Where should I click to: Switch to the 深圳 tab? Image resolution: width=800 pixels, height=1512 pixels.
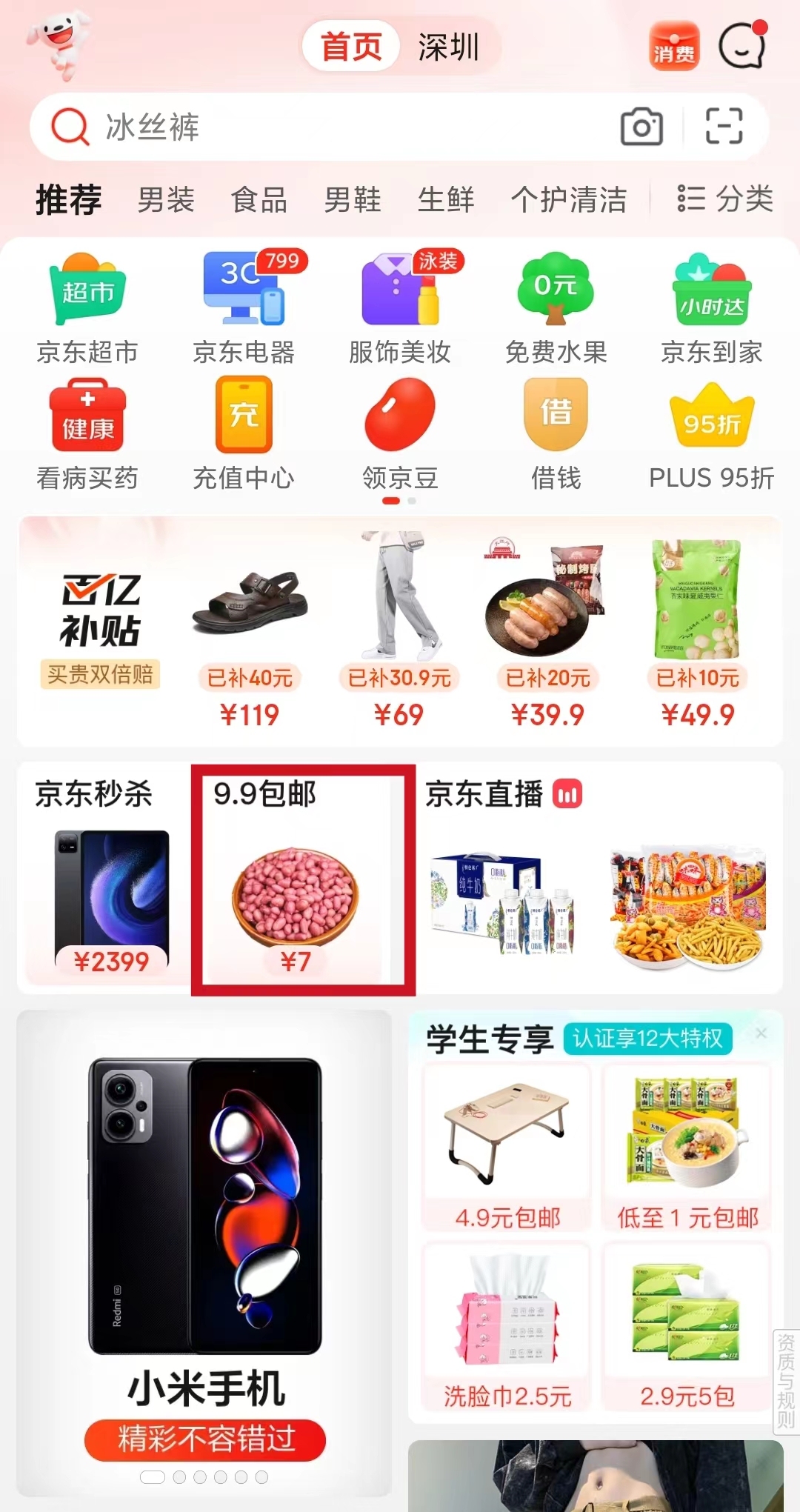tap(448, 47)
